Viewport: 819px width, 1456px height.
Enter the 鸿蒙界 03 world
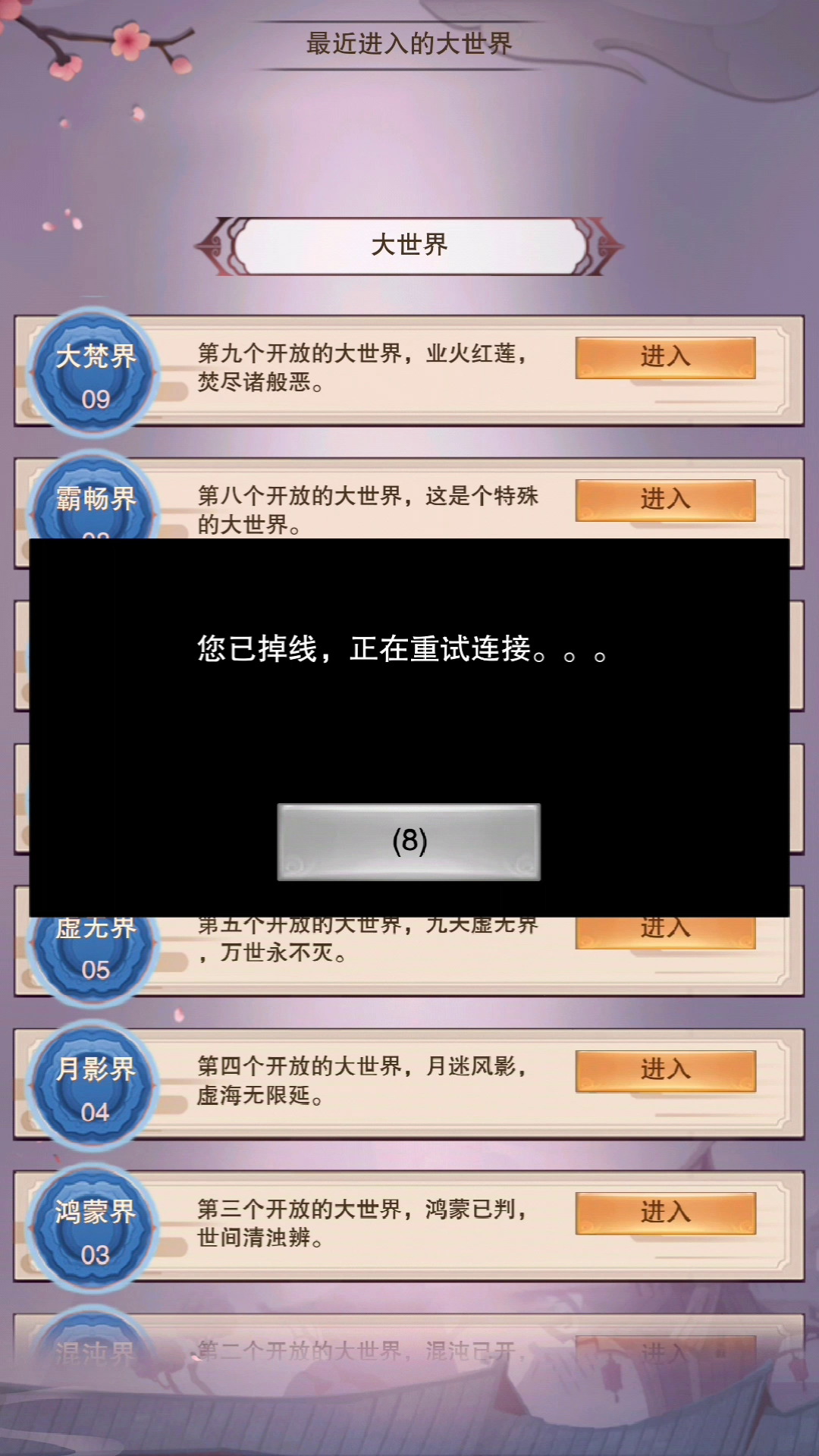[x=665, y=1213]
